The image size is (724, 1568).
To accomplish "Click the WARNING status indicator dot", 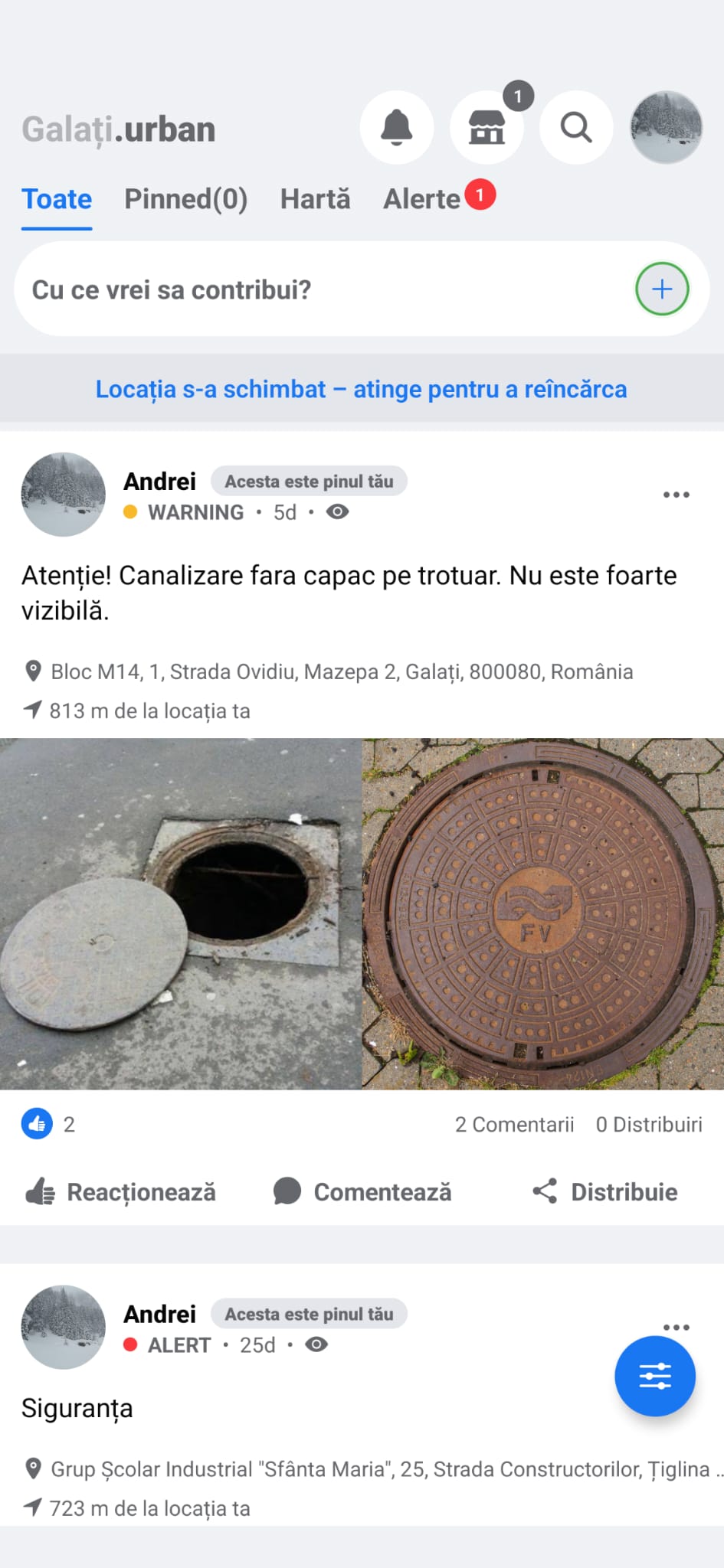I will tap(132, 511).
